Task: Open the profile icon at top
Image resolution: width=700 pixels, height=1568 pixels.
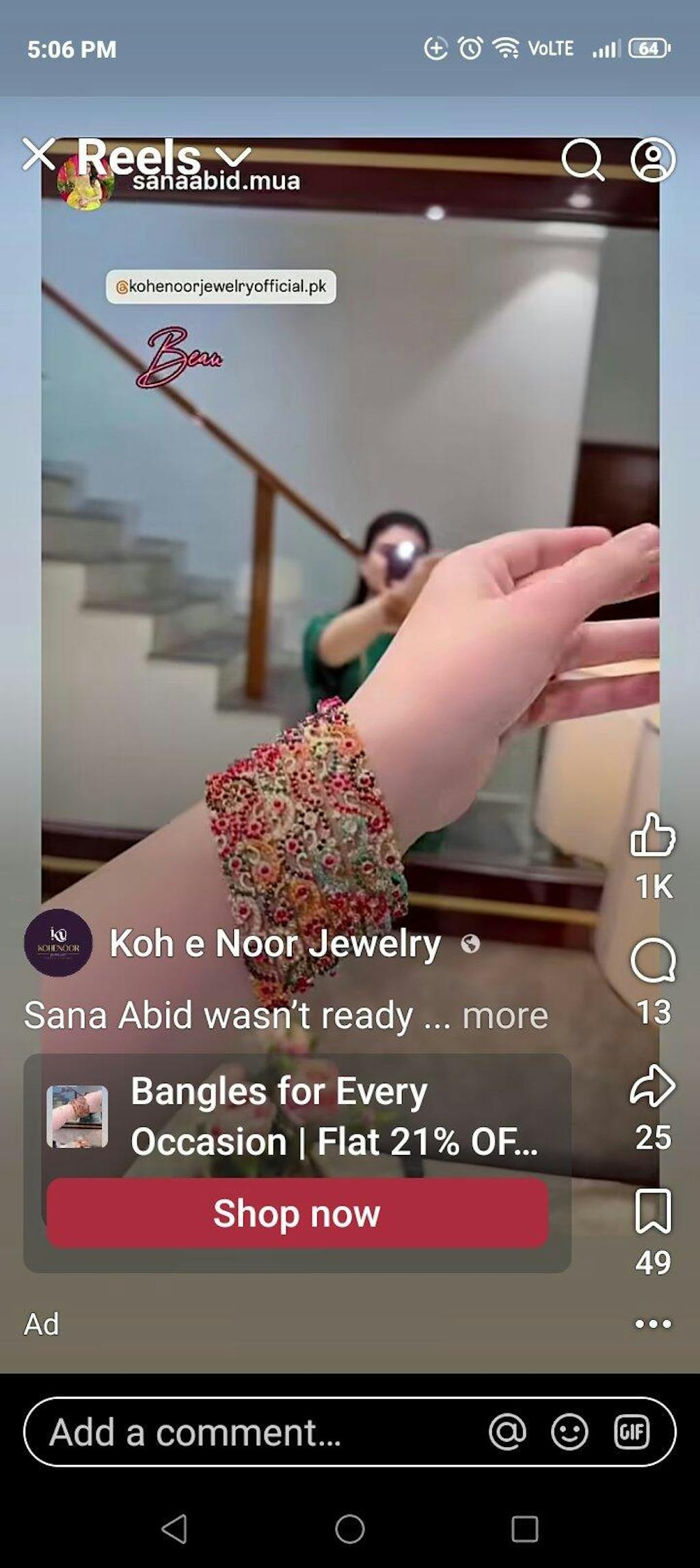Action: 653,160
